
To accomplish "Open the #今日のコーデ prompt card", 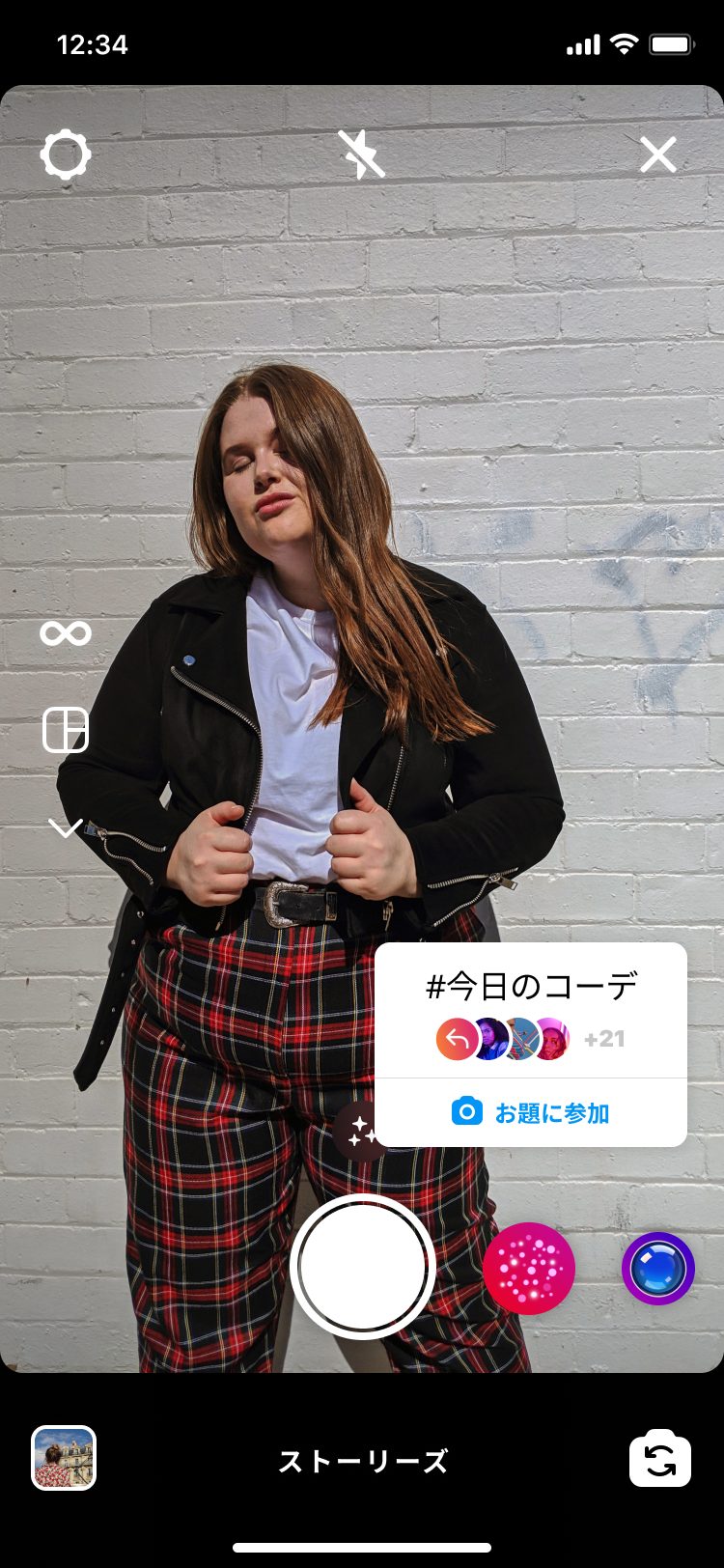I will (531, 1010).
